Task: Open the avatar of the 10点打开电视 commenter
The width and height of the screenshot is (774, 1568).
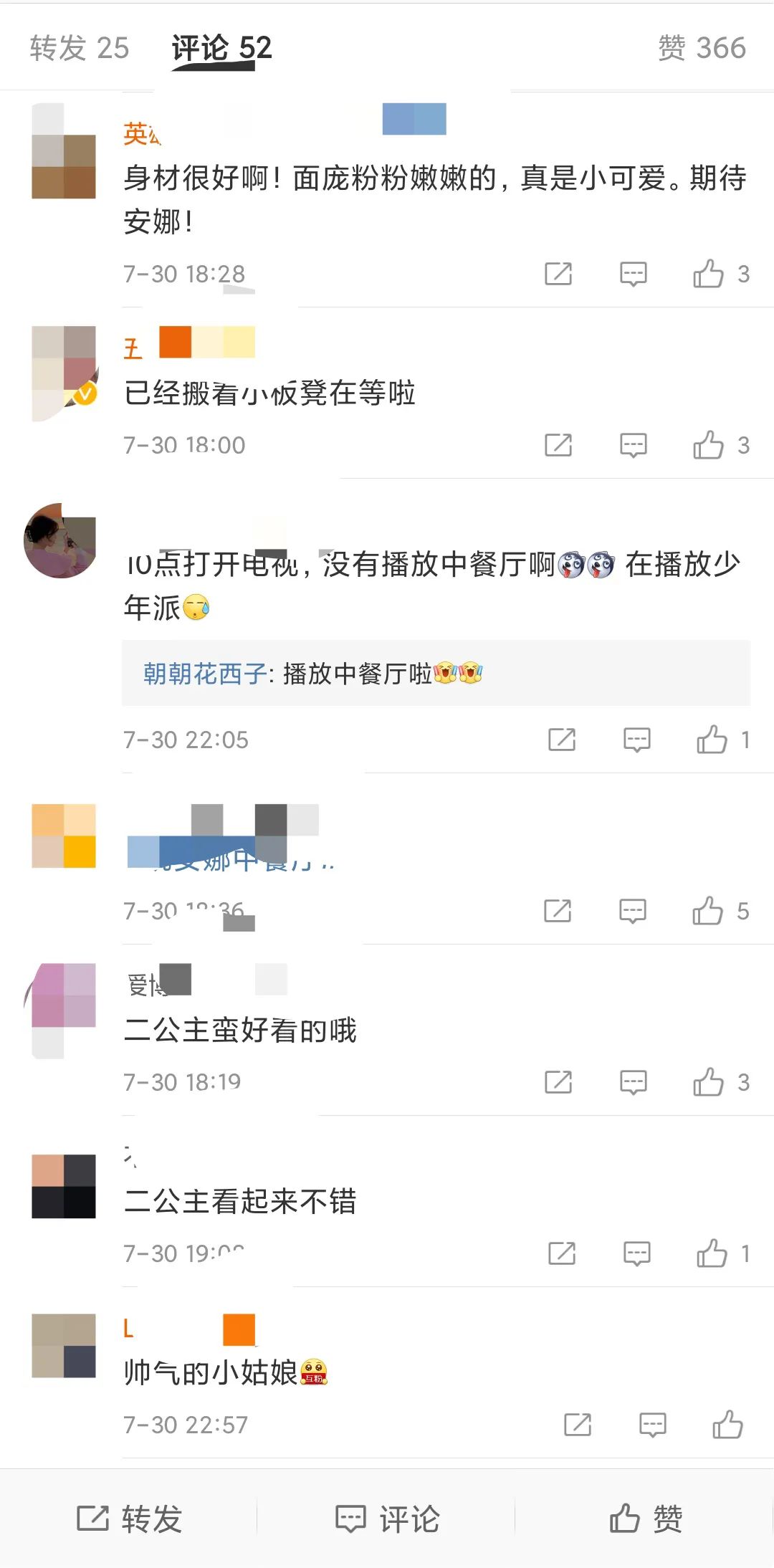Action: tap(60, 541)
